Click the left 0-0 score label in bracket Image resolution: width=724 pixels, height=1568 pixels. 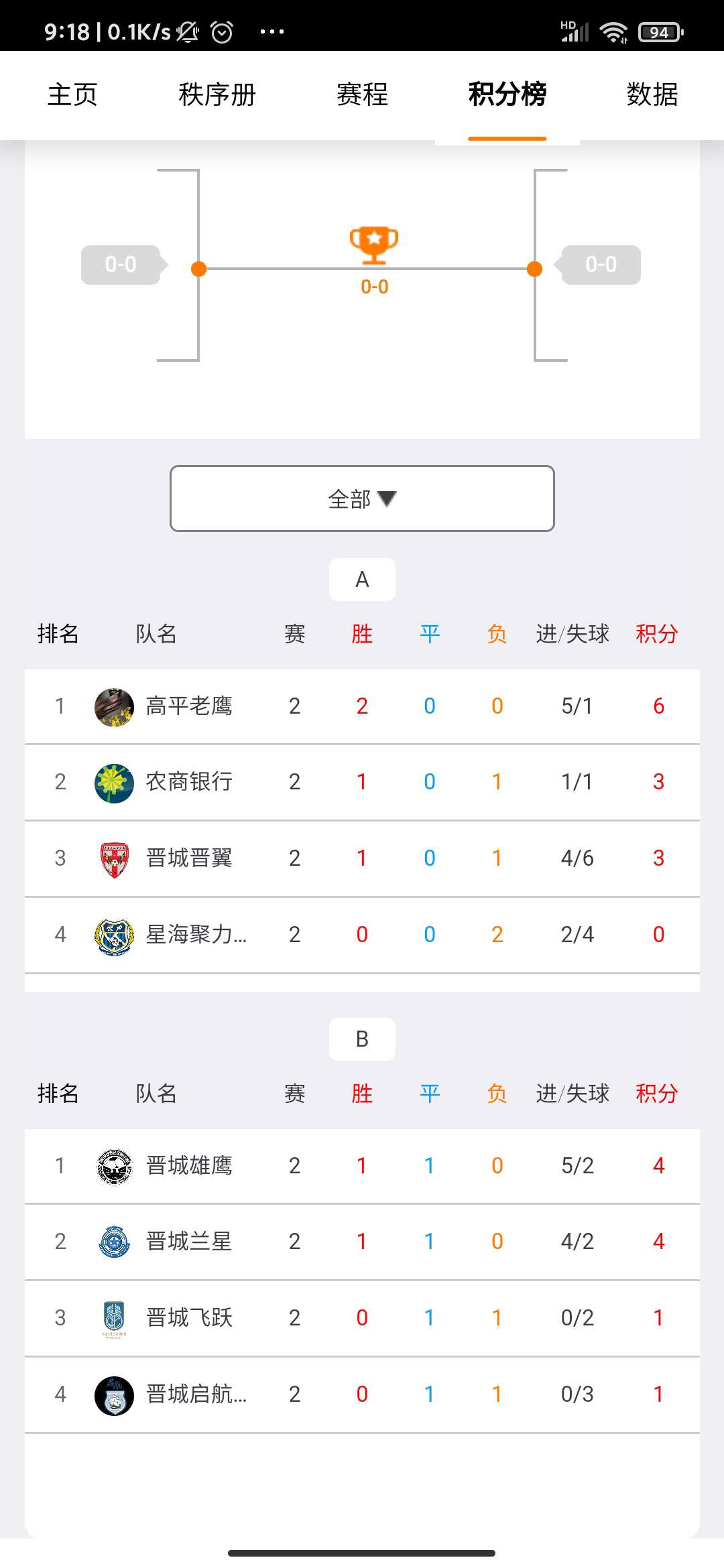click(x=122, y=264)
